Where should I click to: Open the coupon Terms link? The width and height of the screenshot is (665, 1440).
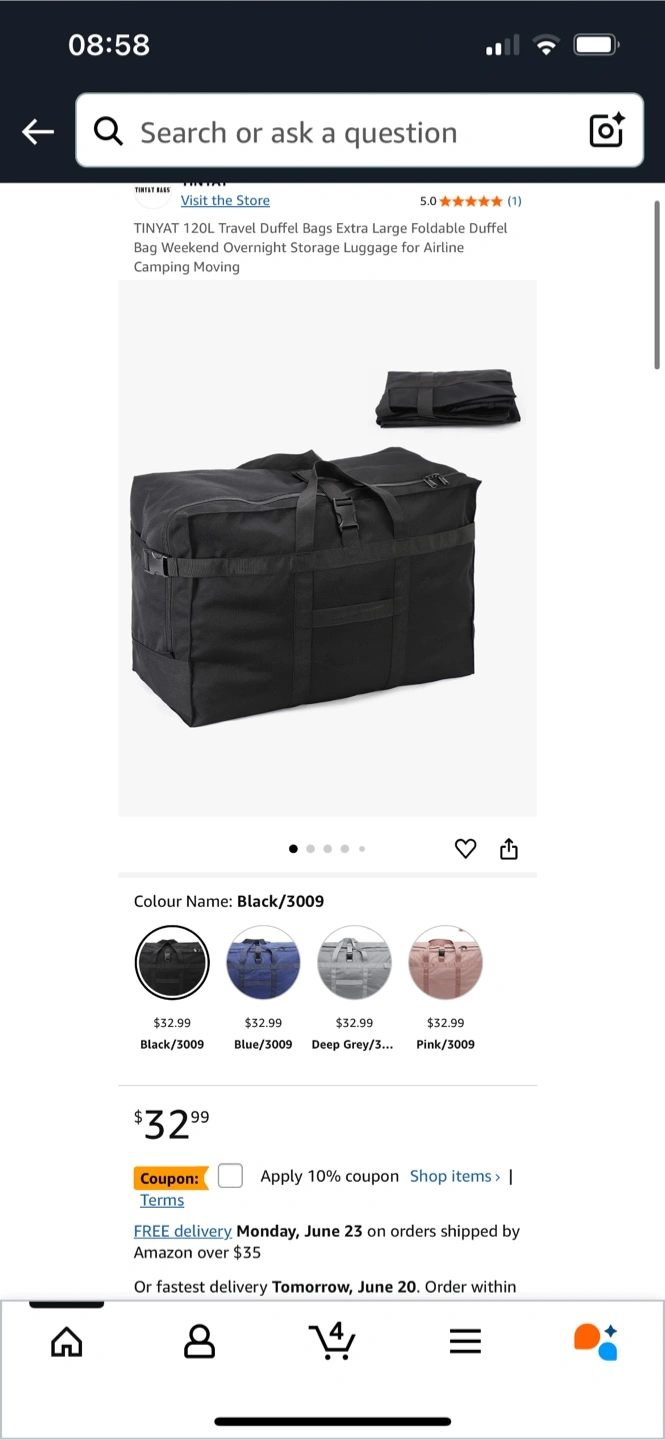[x=162, y=1200]
